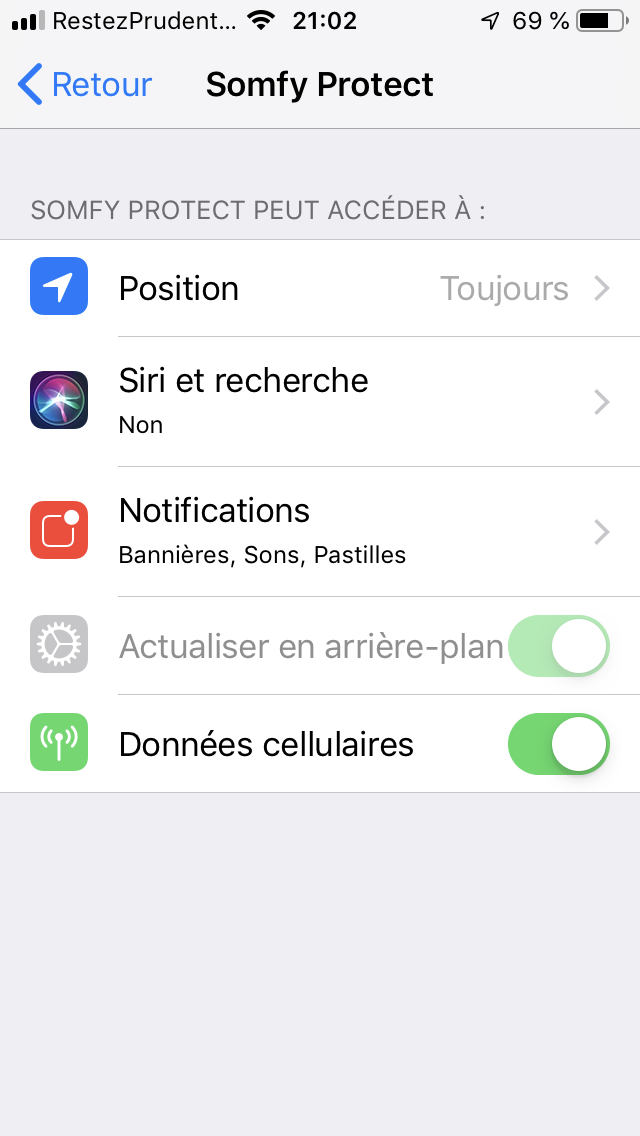Open Notifications settings
The image size is (640, 1136).
tap(320, 532)
